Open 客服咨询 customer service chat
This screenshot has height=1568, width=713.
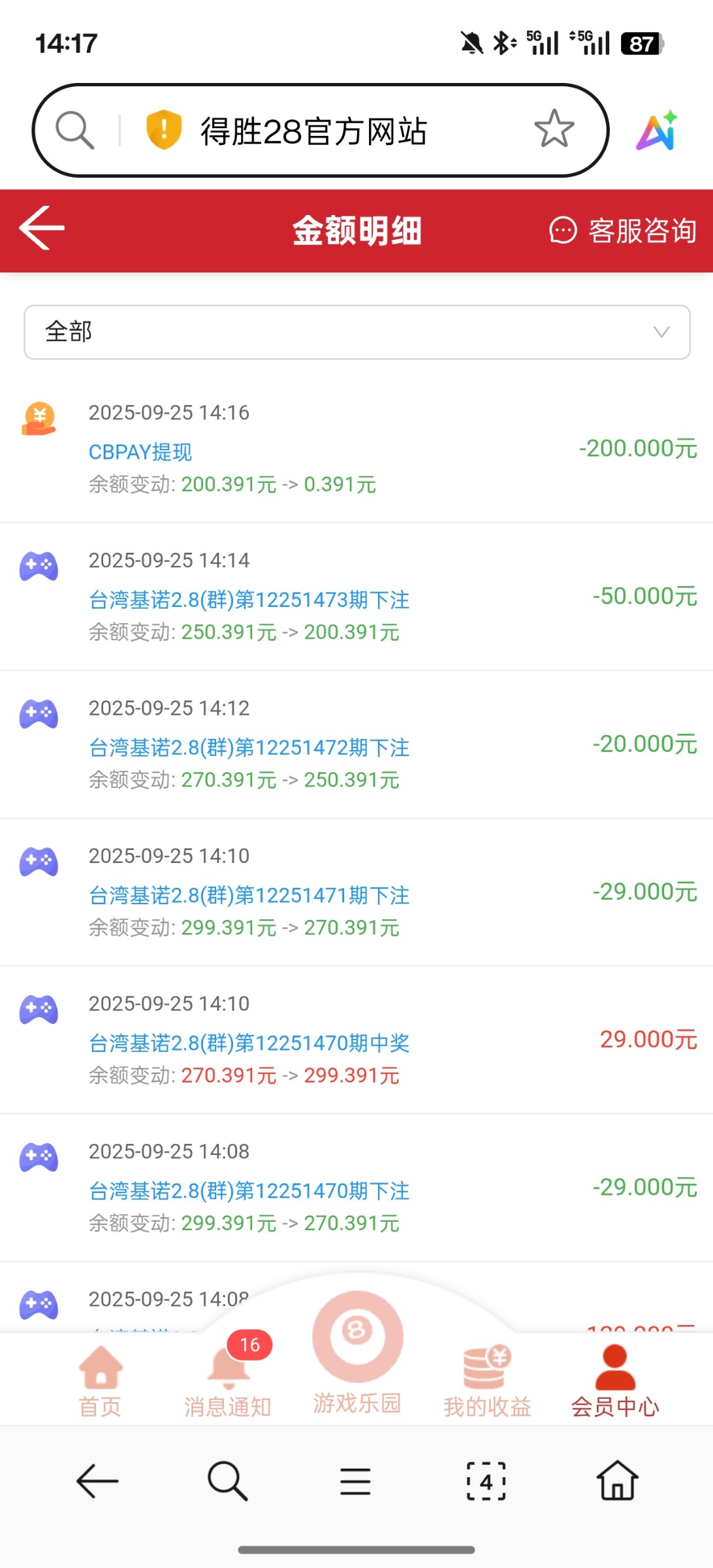623,231
